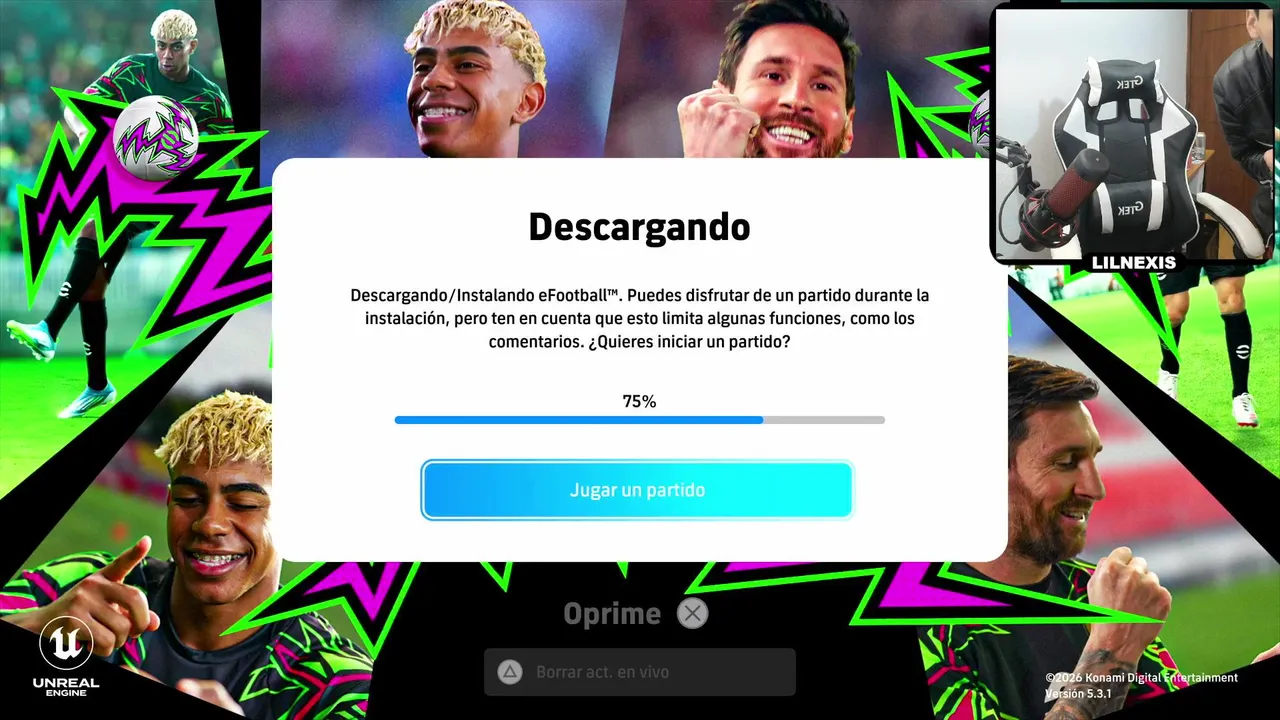Start a match with Jugar un partido
This screenshot has height=720, width=1280.
point(637,490)
